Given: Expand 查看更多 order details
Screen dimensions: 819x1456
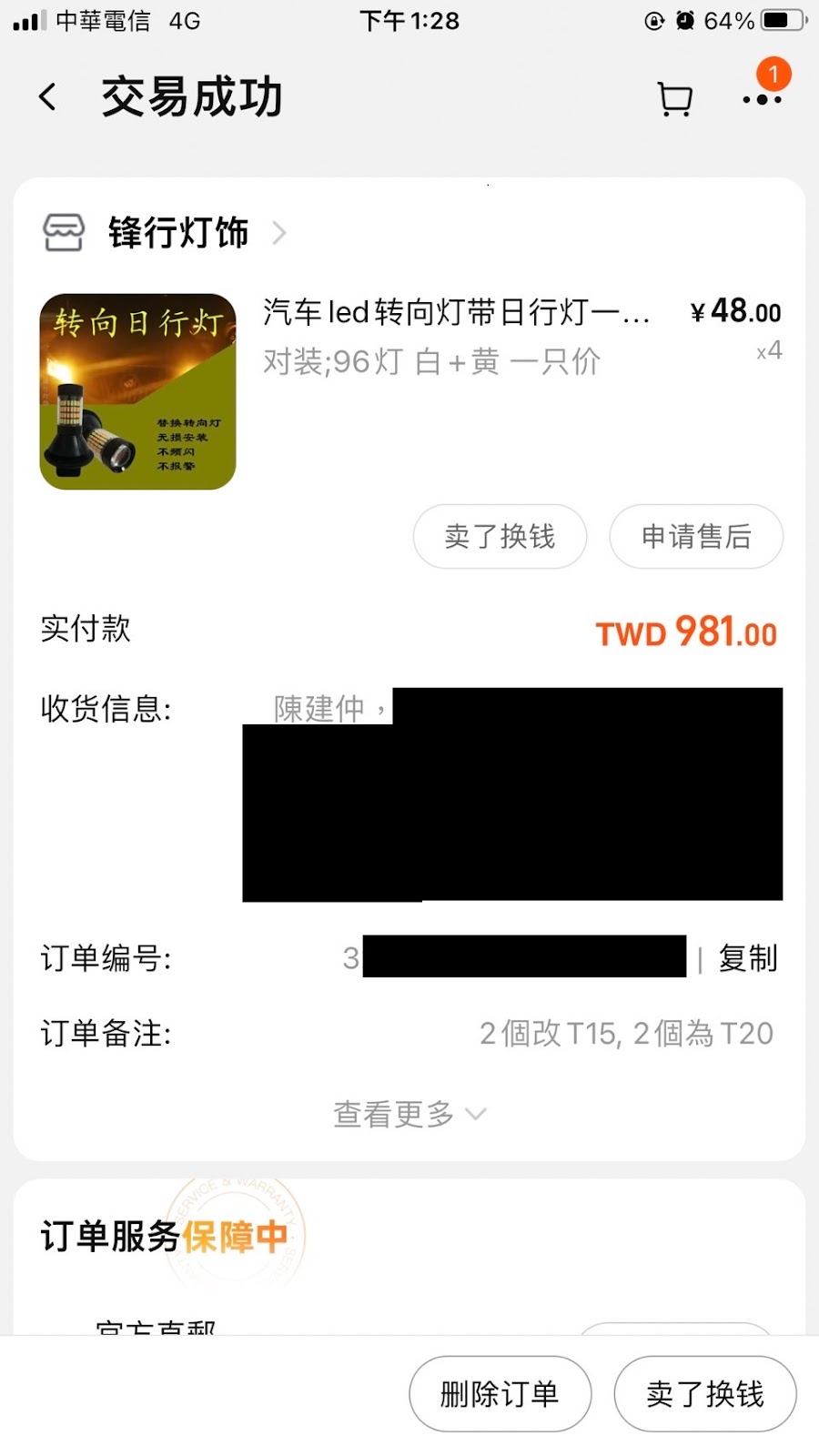Looking at the screenshot, I should coord(409,1114).
